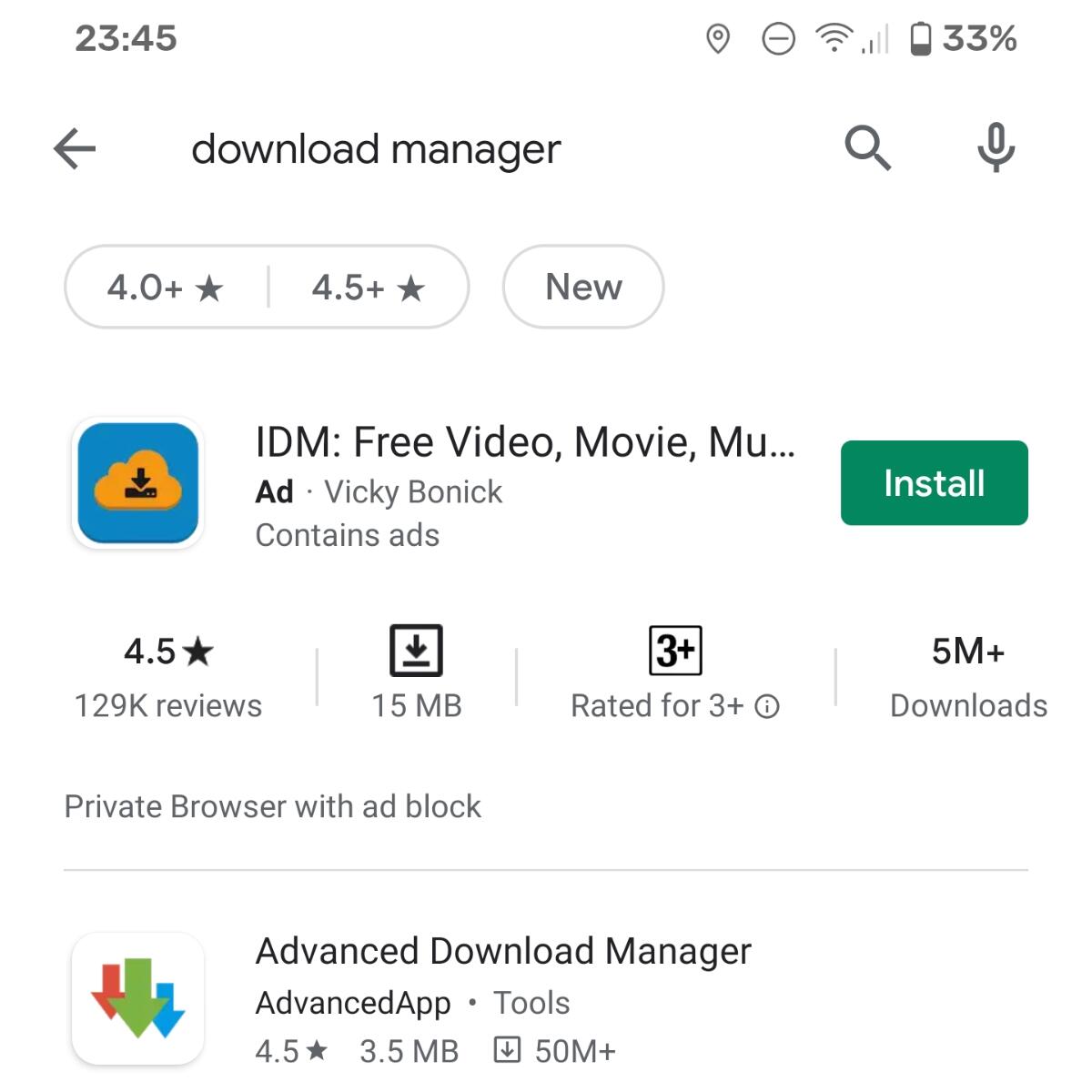This screenshot has width=1092, height=1092.
Task: Select the New filter chip
Action: coord(583,287)
